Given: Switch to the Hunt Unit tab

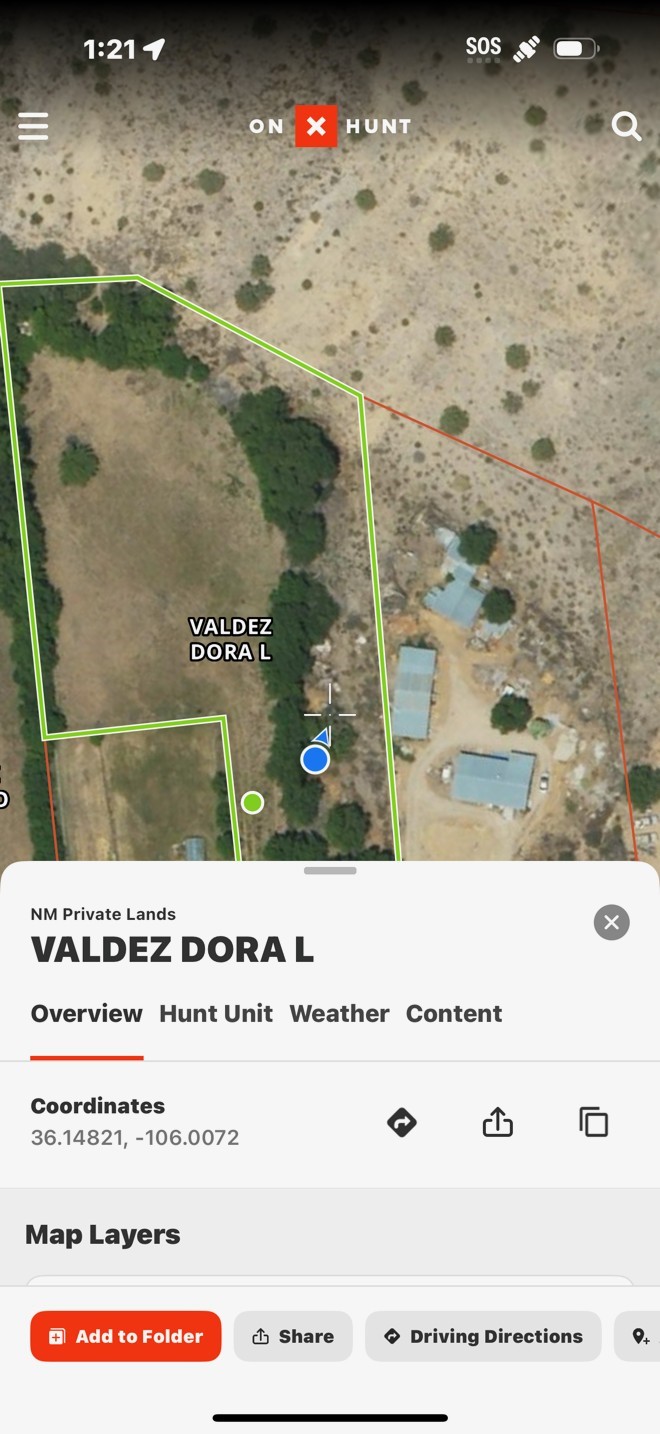Looking at the screenshot, I should tap(216, 1013).
